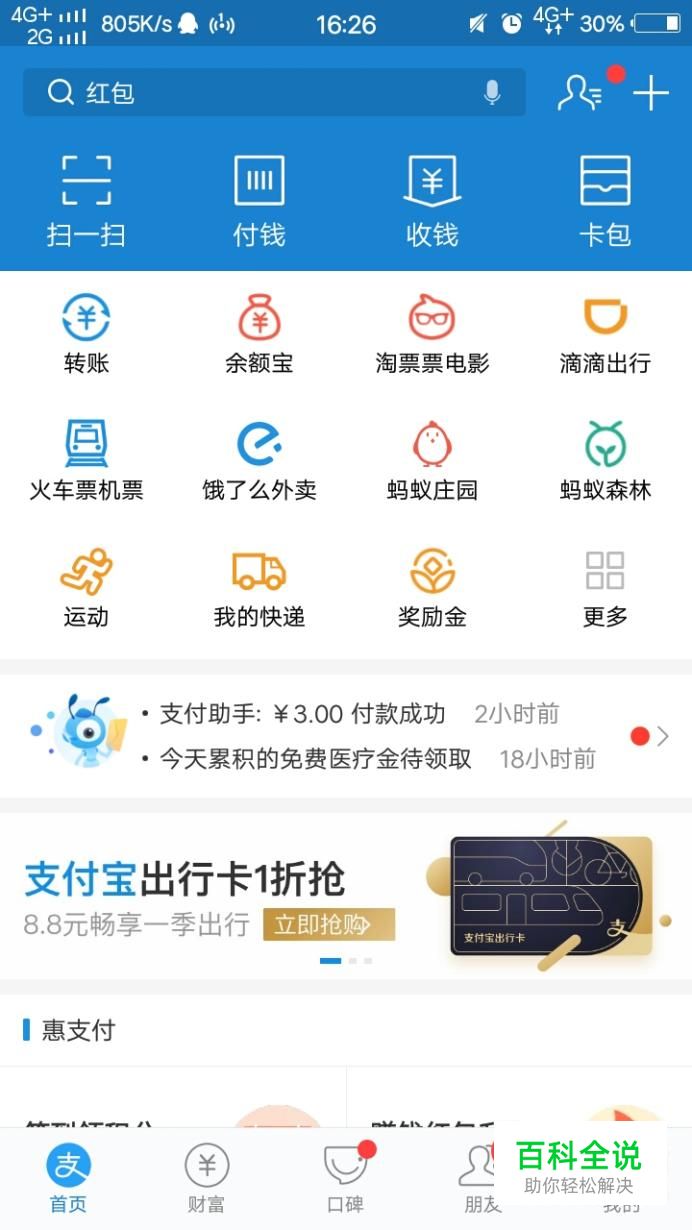Screen dimensions: 692x1230
Task: Switch to the 口碑 tab
Action: point(346,1178)
